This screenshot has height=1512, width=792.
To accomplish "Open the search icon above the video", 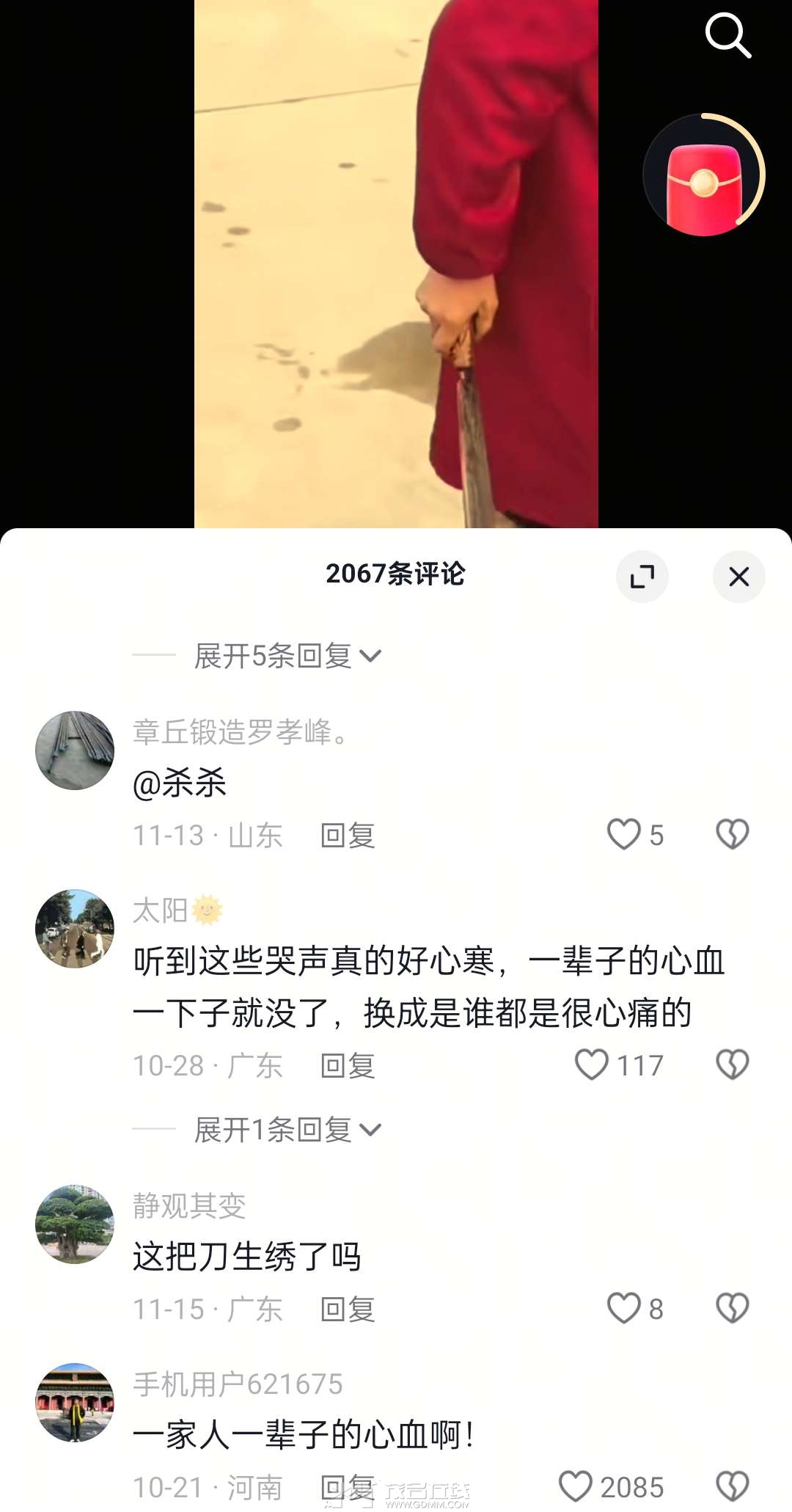I will click(x=727, y=34).
